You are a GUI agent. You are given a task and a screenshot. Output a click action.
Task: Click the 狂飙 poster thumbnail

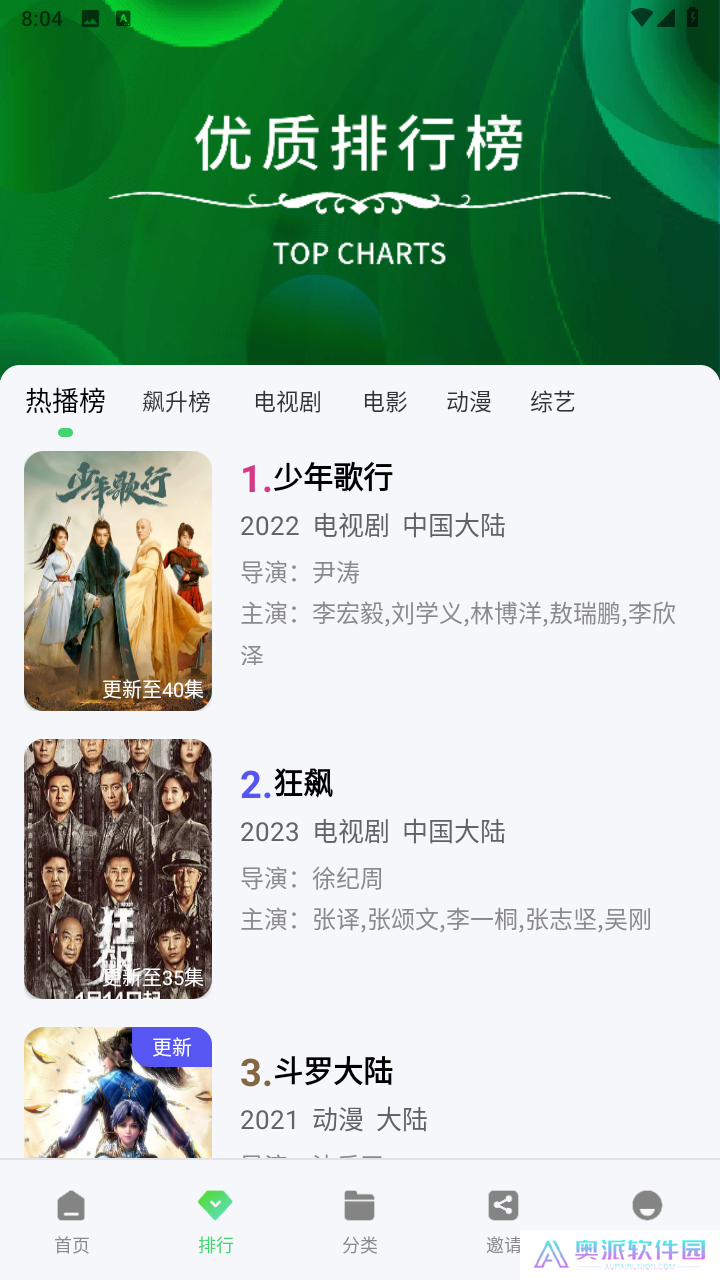117,868
